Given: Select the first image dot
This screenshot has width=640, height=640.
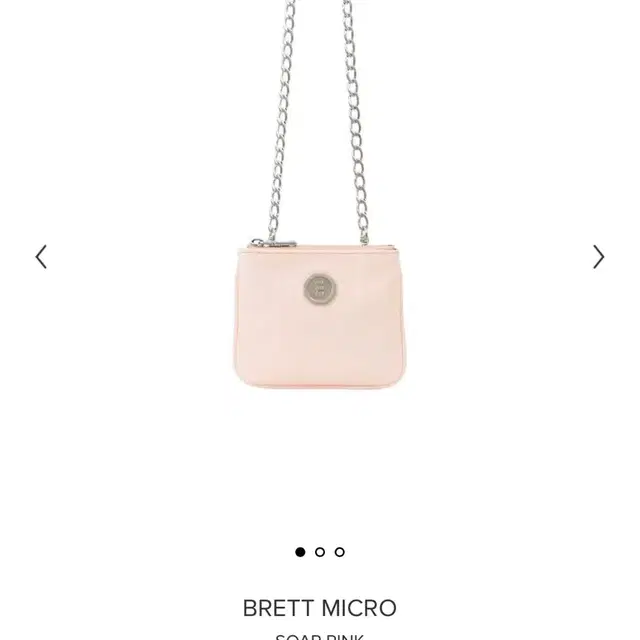Looking at the screenshot, I should coord(300,552).
